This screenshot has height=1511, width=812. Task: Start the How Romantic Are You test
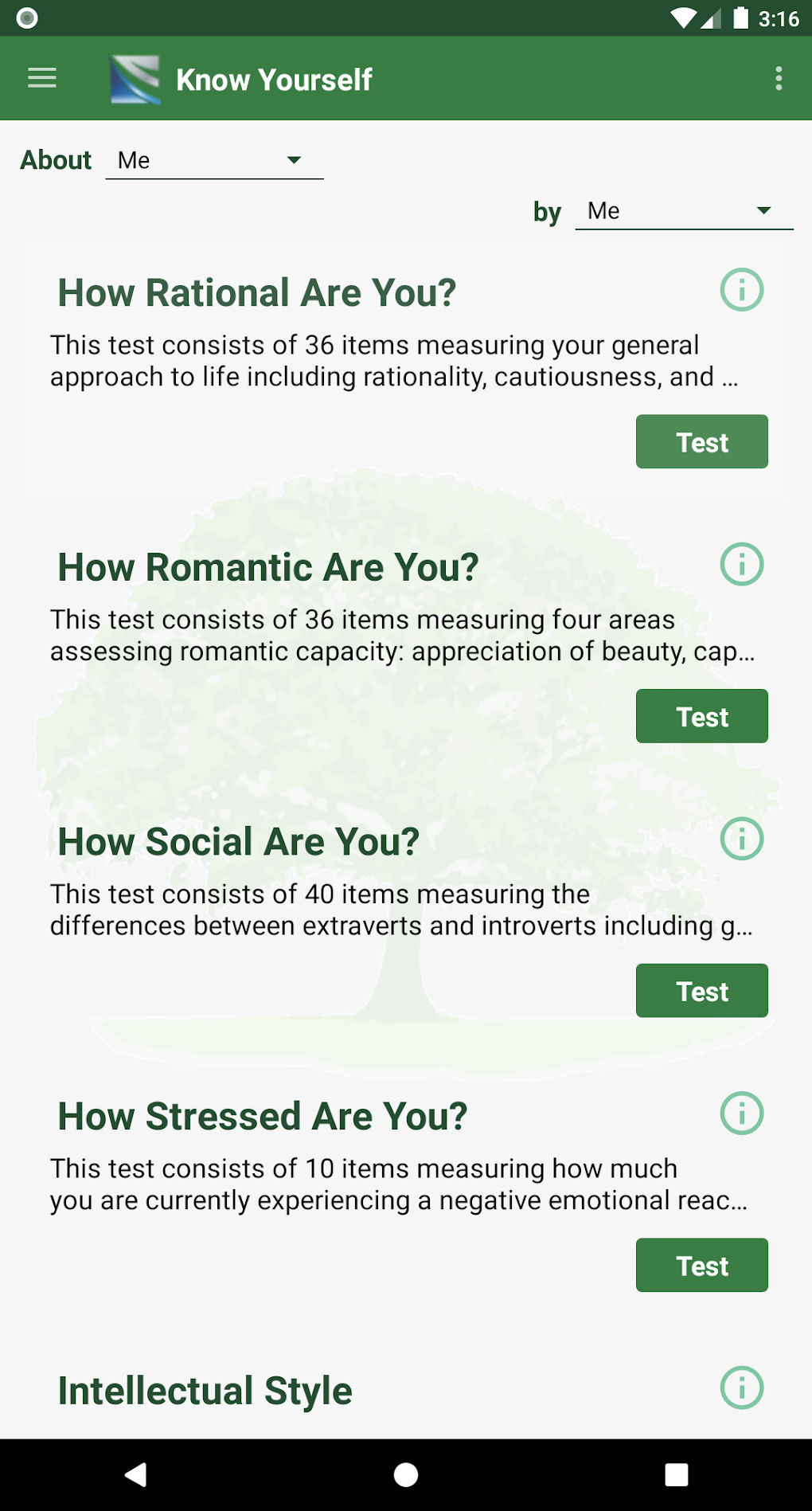tap(701, 716)
